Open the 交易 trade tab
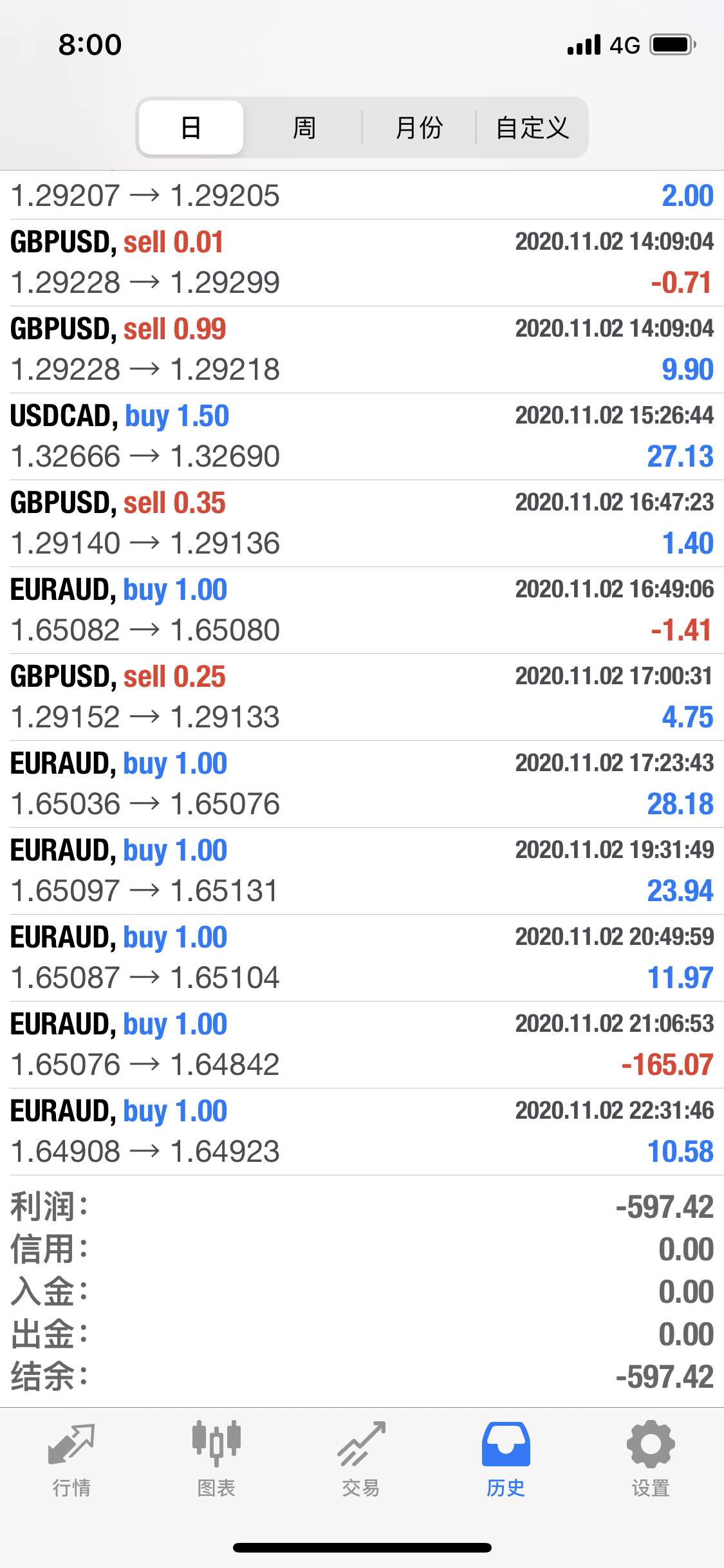Image resolution: width=724 pixels, height=1568 pixels. [361, 1460]
